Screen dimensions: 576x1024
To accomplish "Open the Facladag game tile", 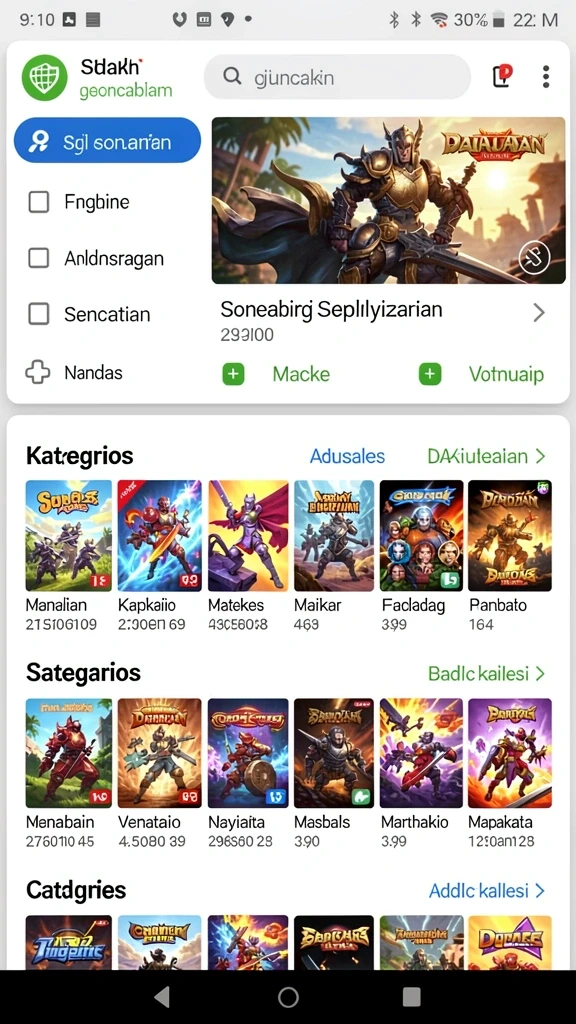I will coord(421,556).
